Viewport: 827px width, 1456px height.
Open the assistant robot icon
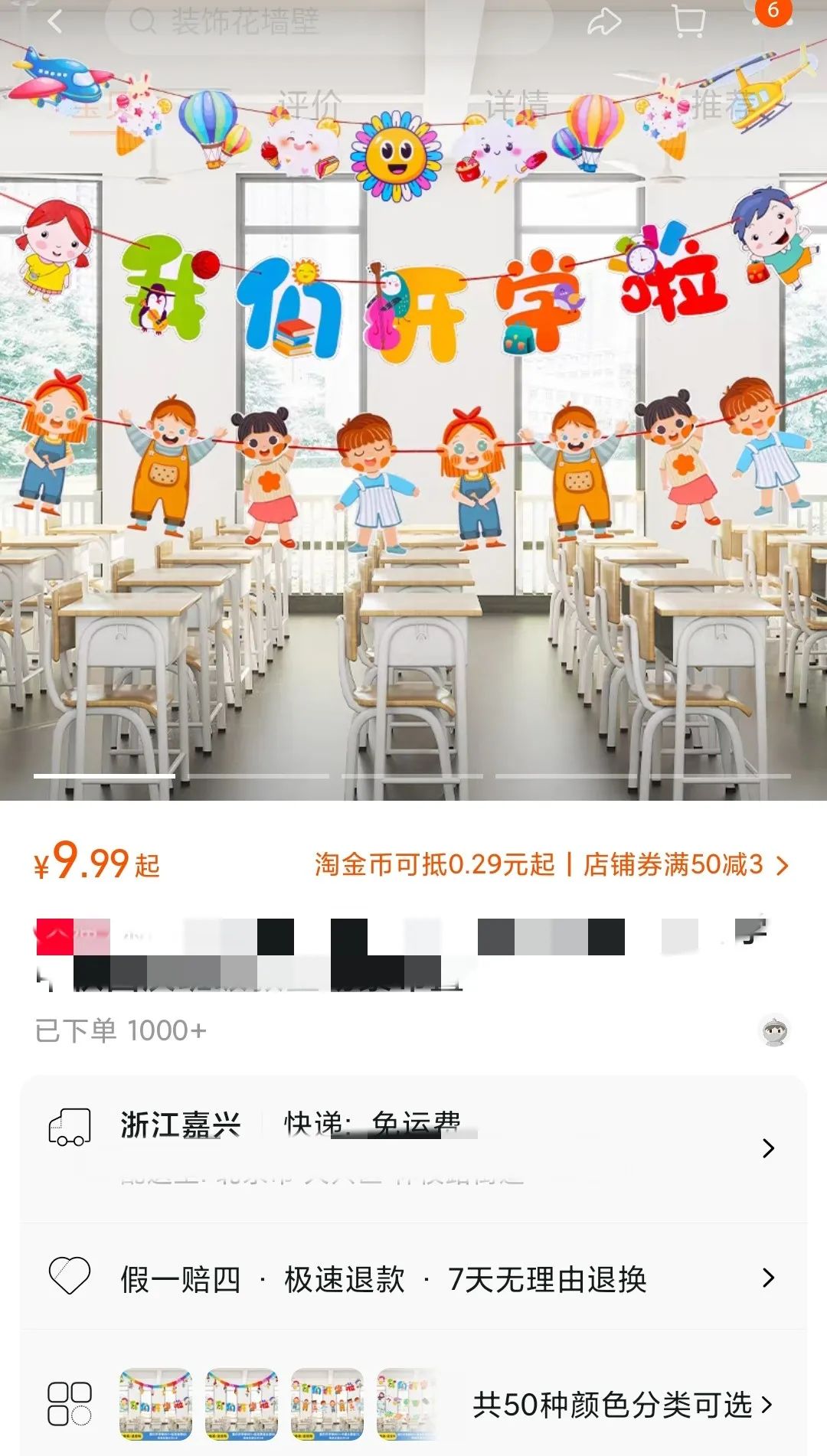point(774,1030)
